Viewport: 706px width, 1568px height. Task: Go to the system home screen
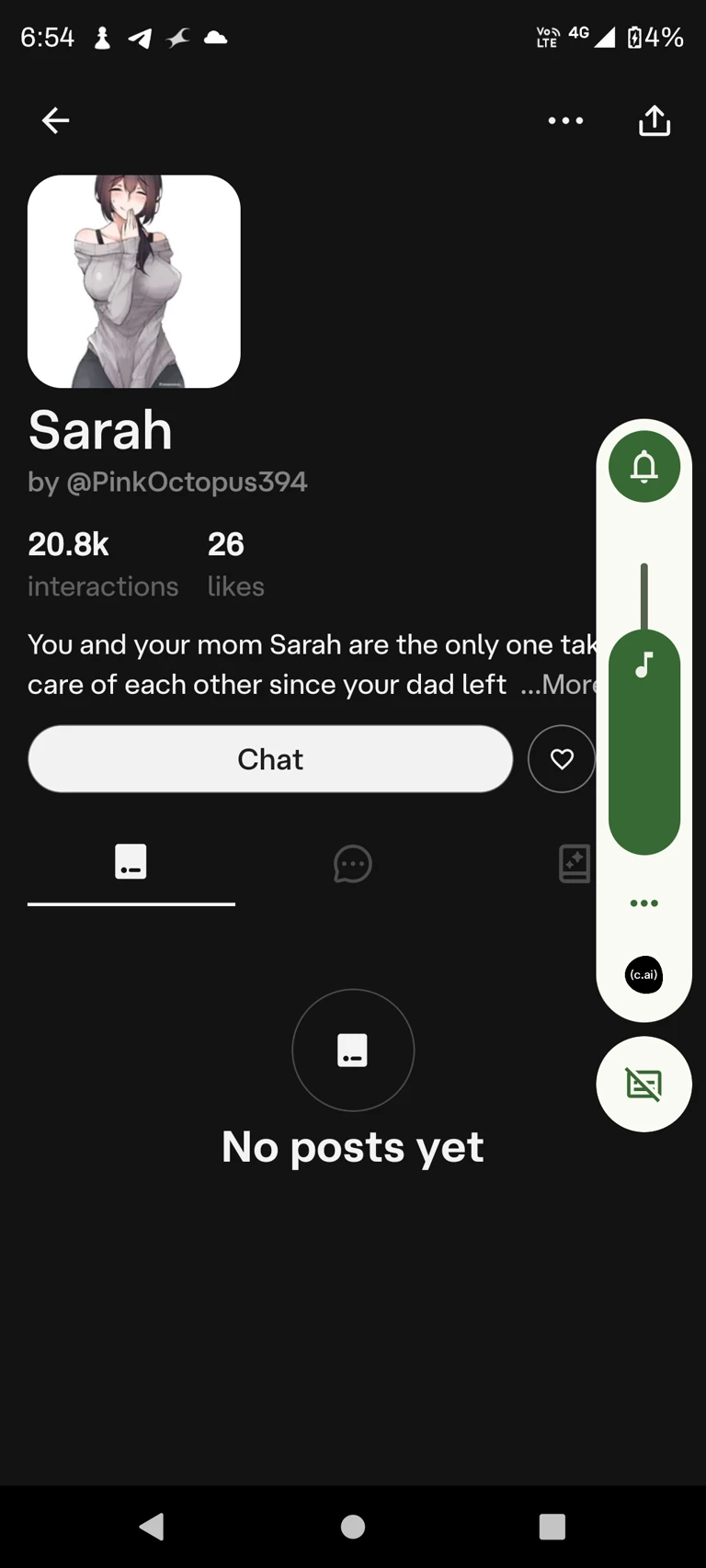pyautogui.click(x=353, y=1527)
